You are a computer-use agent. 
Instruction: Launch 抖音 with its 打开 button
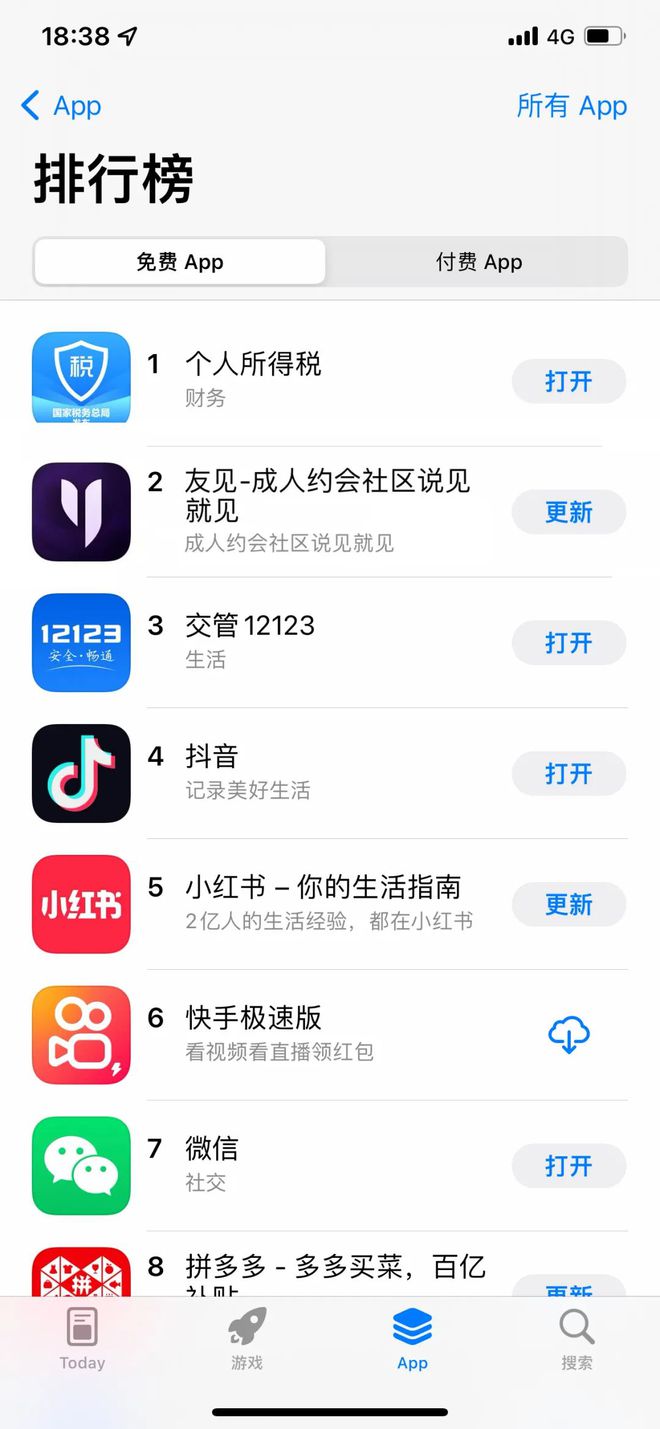tap(569, 774)
